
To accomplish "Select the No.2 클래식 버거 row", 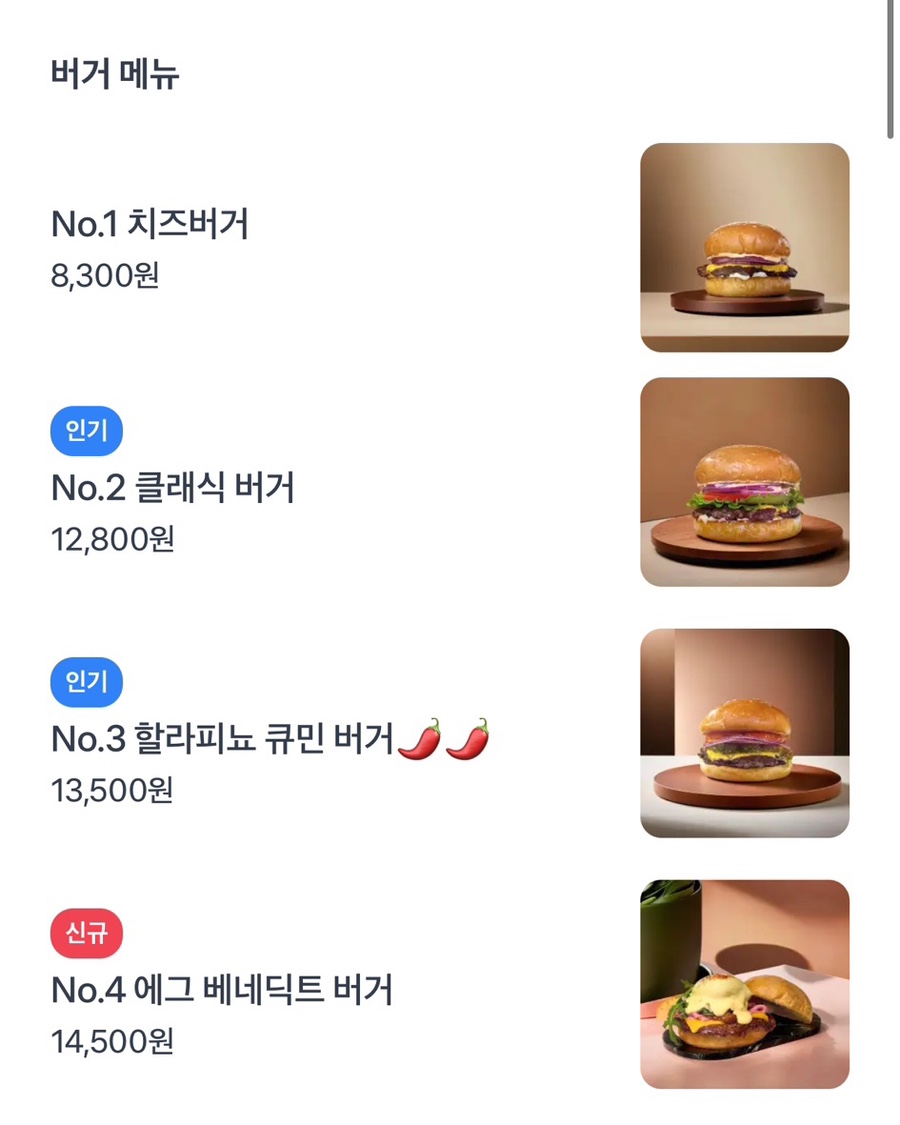I will [x=173, y=489].
